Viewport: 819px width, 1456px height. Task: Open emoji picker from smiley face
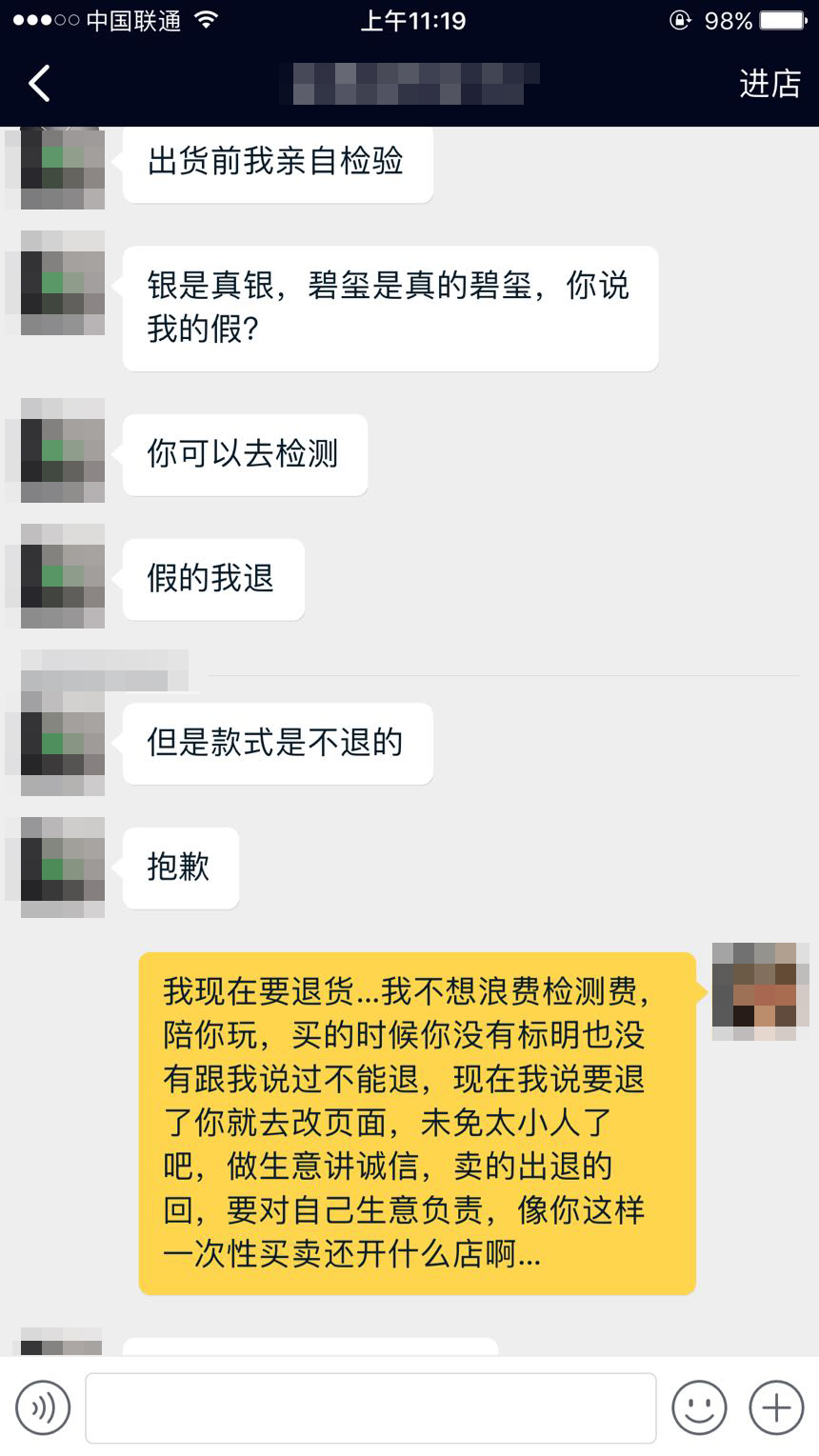[699, 1406]
